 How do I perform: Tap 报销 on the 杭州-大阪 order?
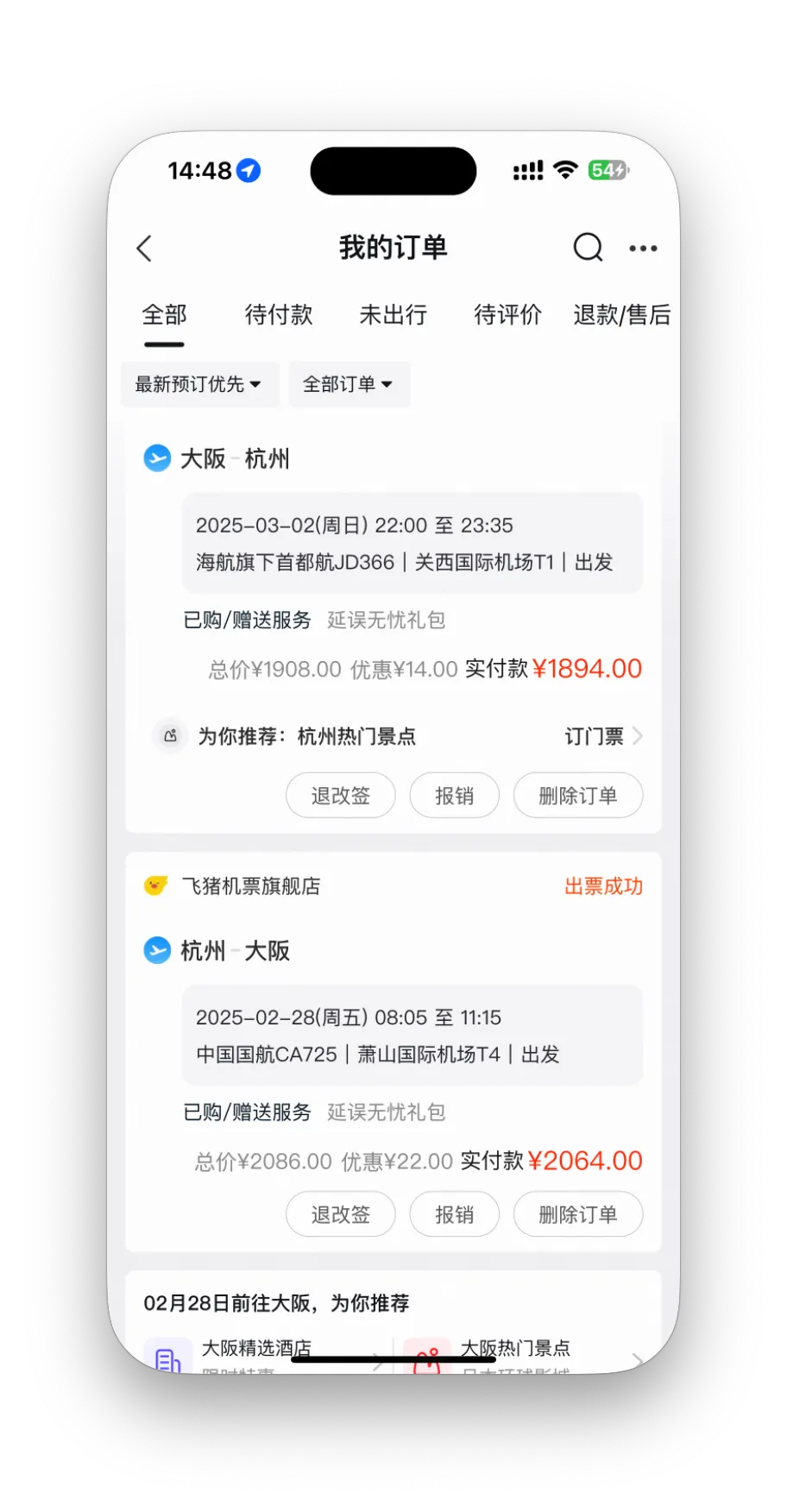(454, 1214)
